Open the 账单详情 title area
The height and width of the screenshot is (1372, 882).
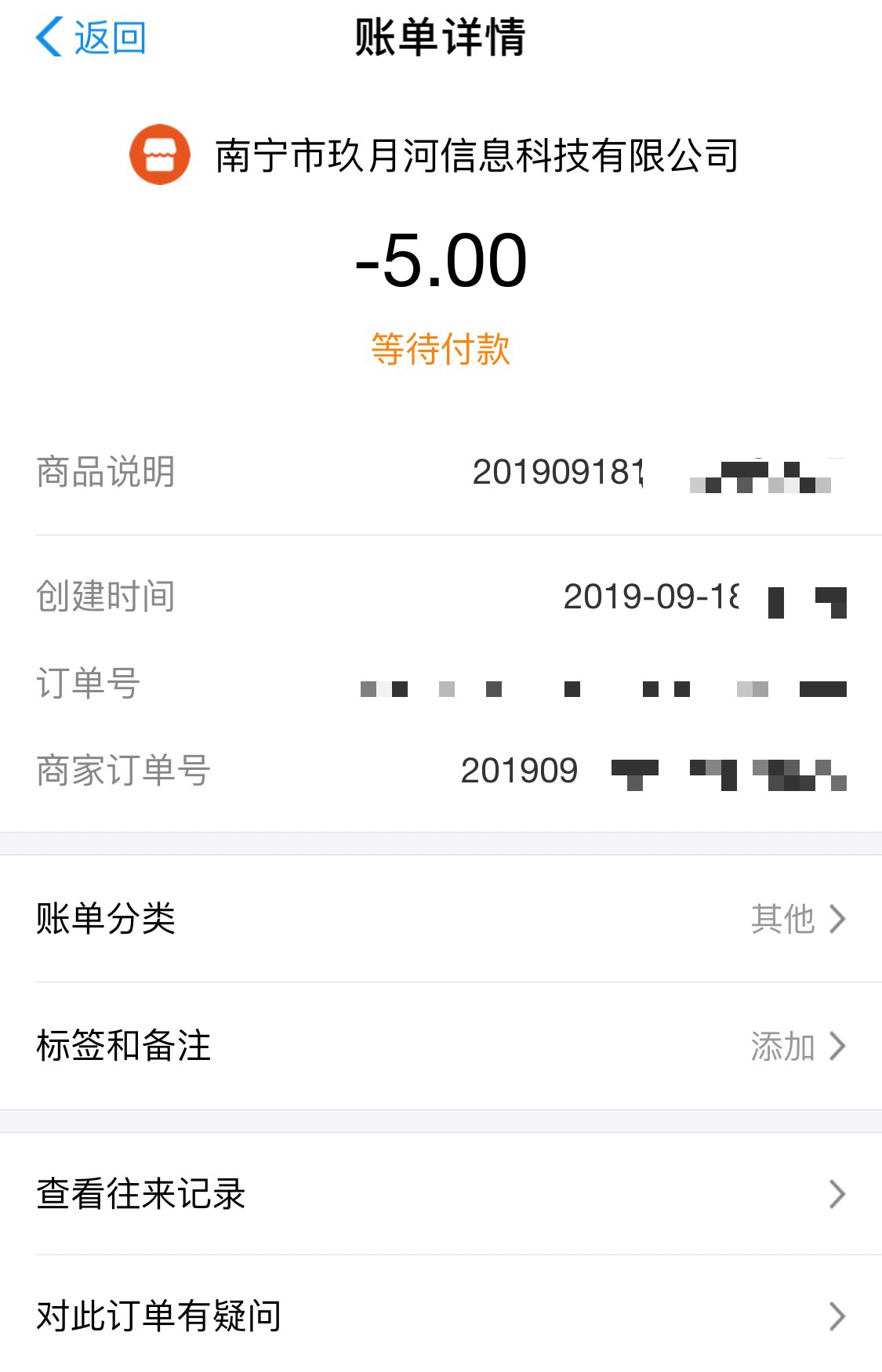click(x=441, y=37)
